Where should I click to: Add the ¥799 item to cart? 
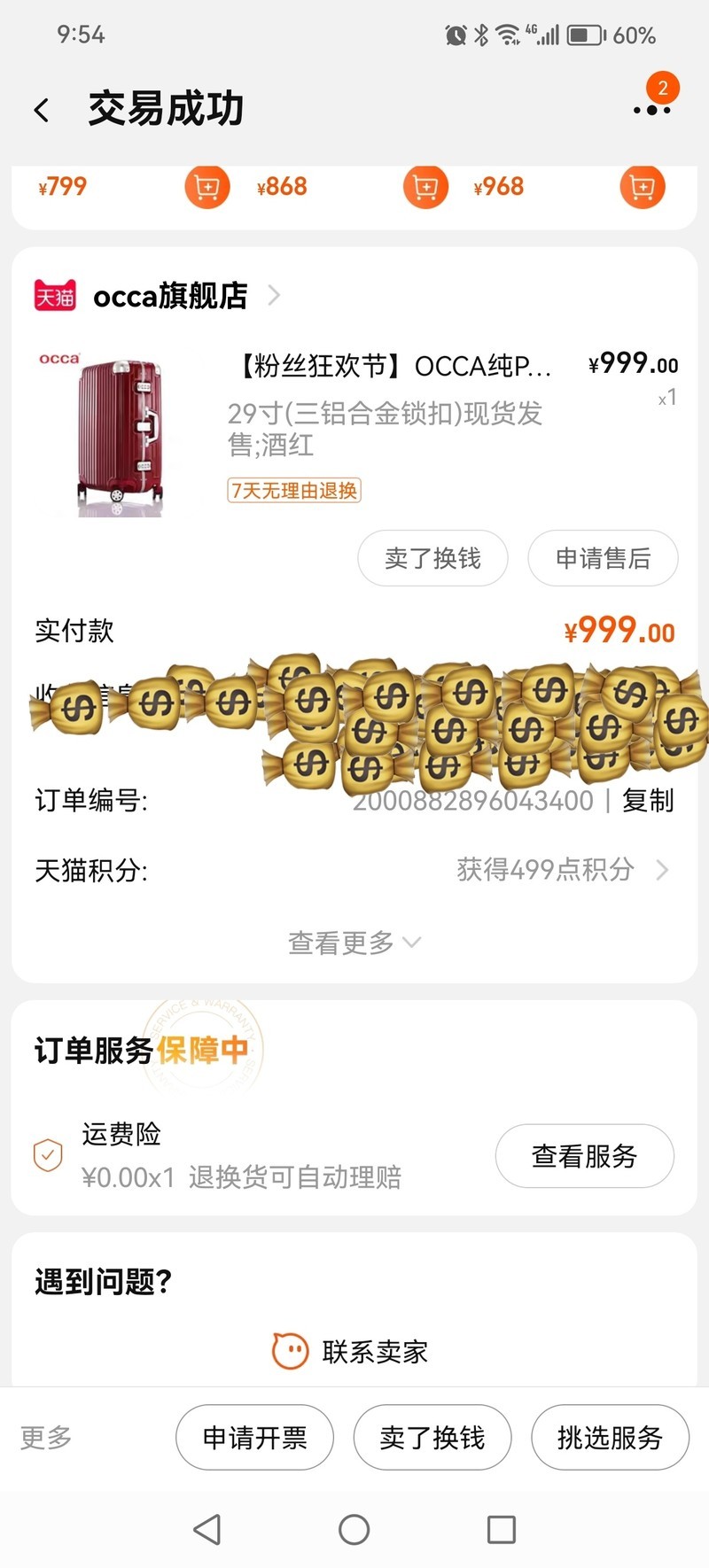pyautogui.click(x=207, y=188)
